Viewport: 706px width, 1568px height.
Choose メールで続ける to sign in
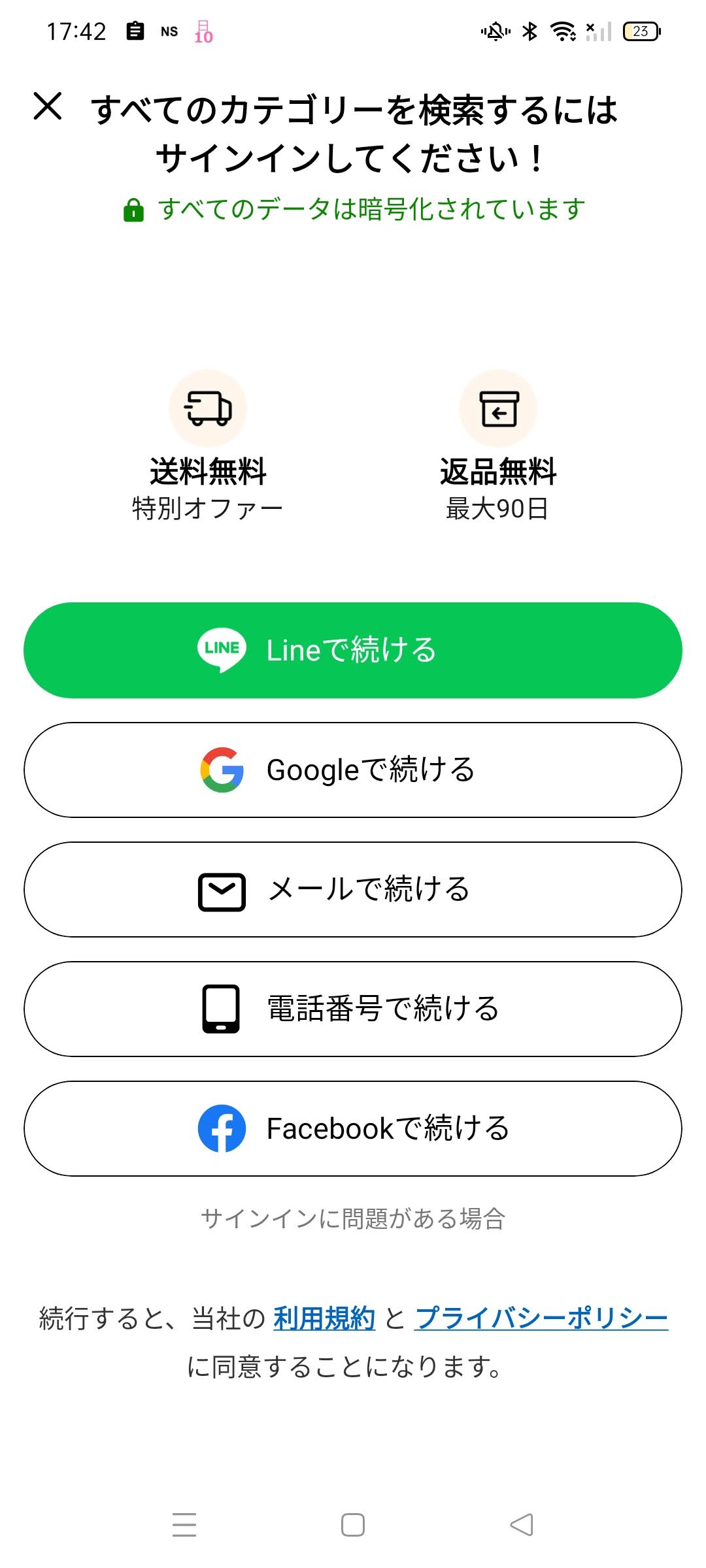tap(353, 889)
